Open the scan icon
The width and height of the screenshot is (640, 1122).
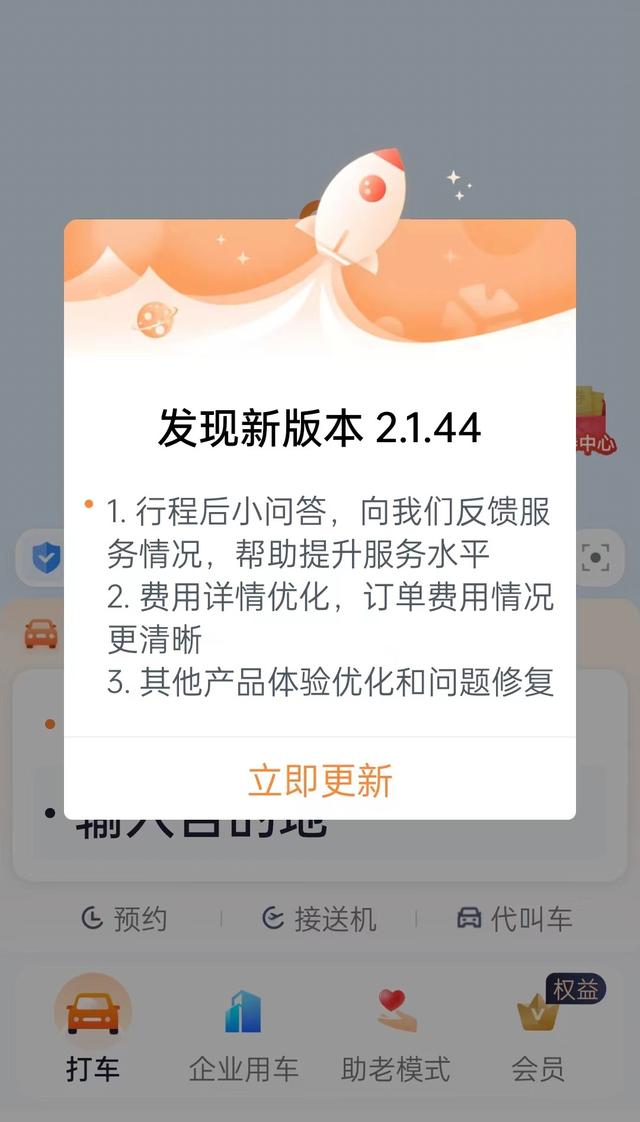(595, 558)
